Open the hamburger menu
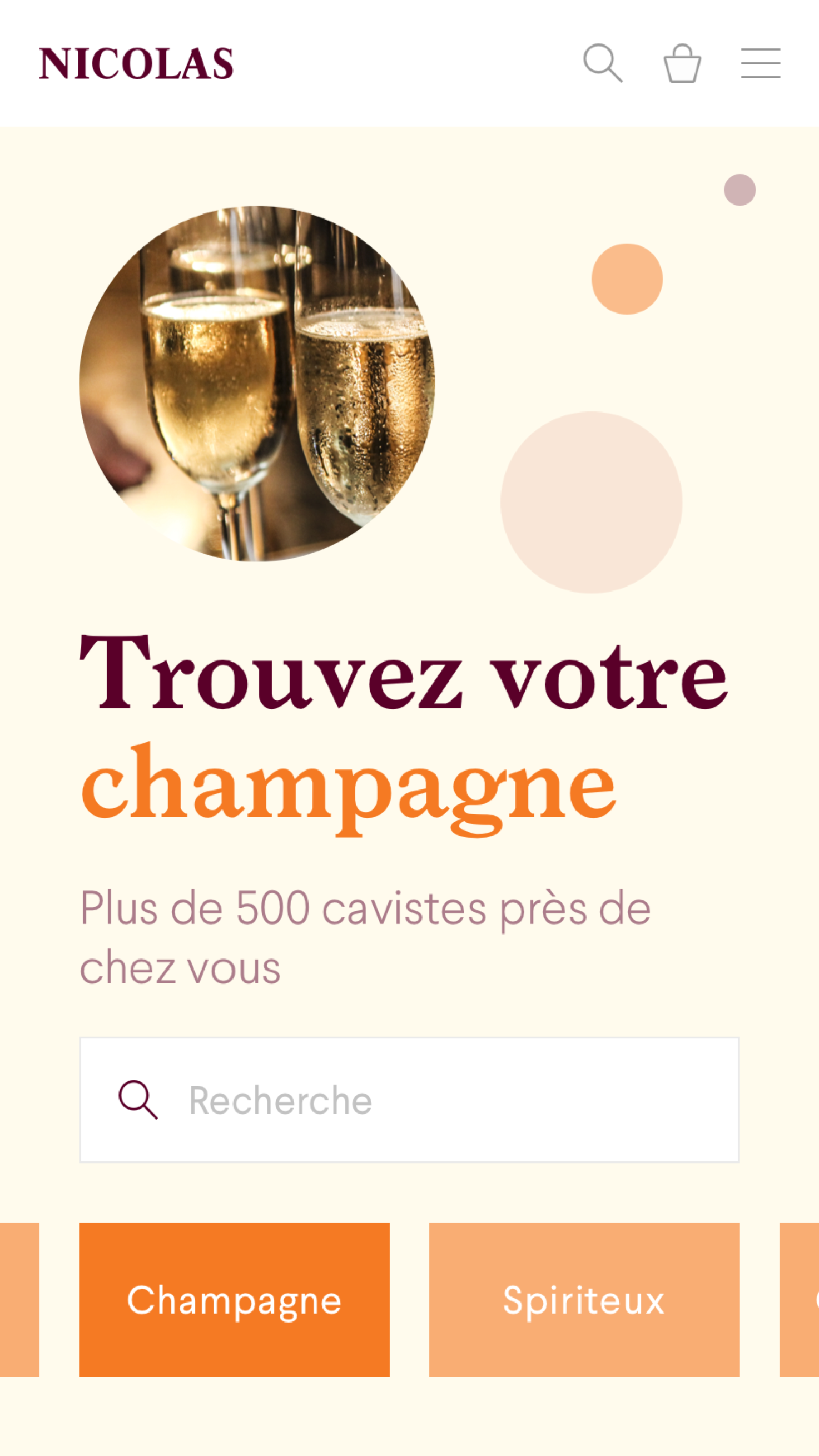 point(760,63)
